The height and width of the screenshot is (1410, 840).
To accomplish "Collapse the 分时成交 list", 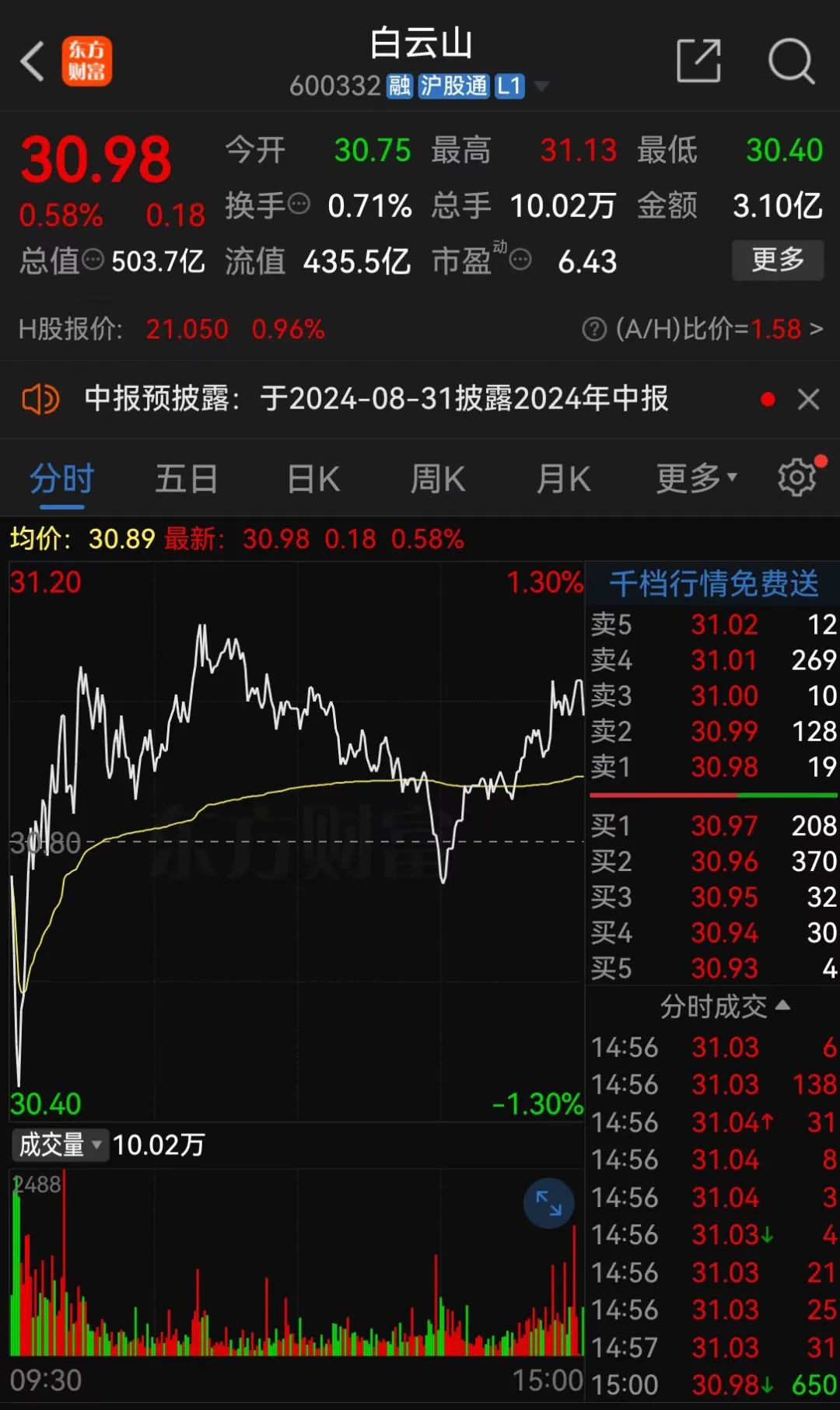I will click(725, 1006).
